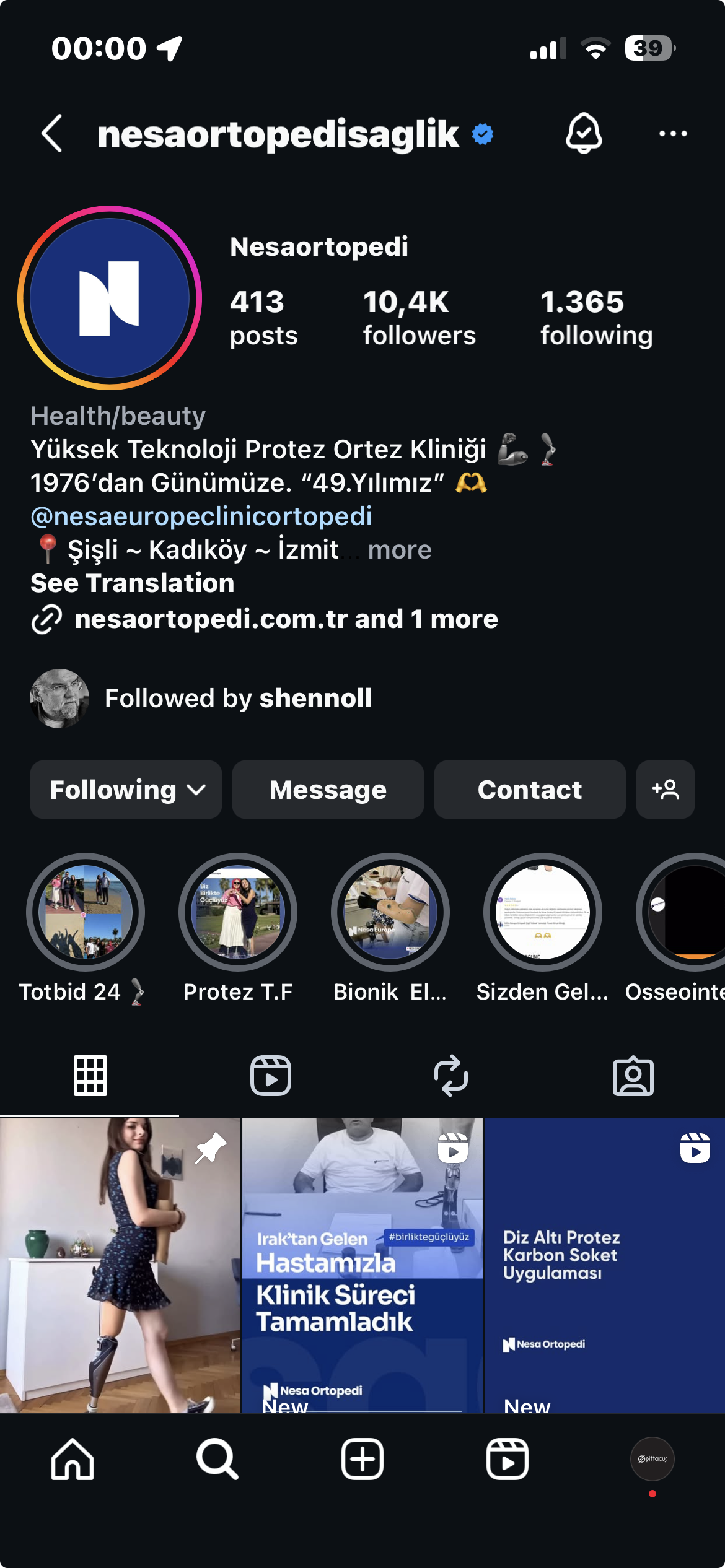The height and width of the screenshot is (1568, 725).
Task: Open the notifications bell for this profile
Action: point(583,133)
